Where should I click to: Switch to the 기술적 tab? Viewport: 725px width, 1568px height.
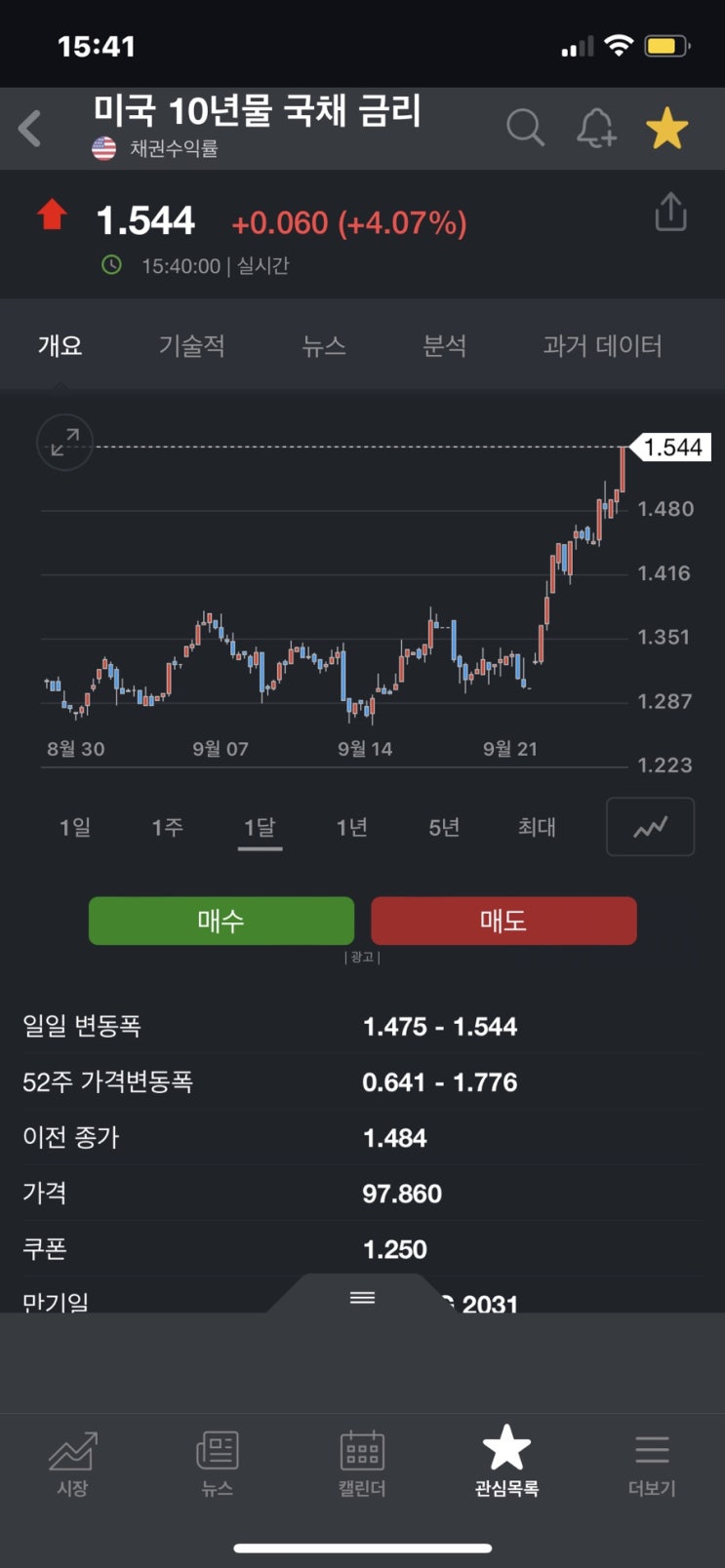(x=192, y=345)
